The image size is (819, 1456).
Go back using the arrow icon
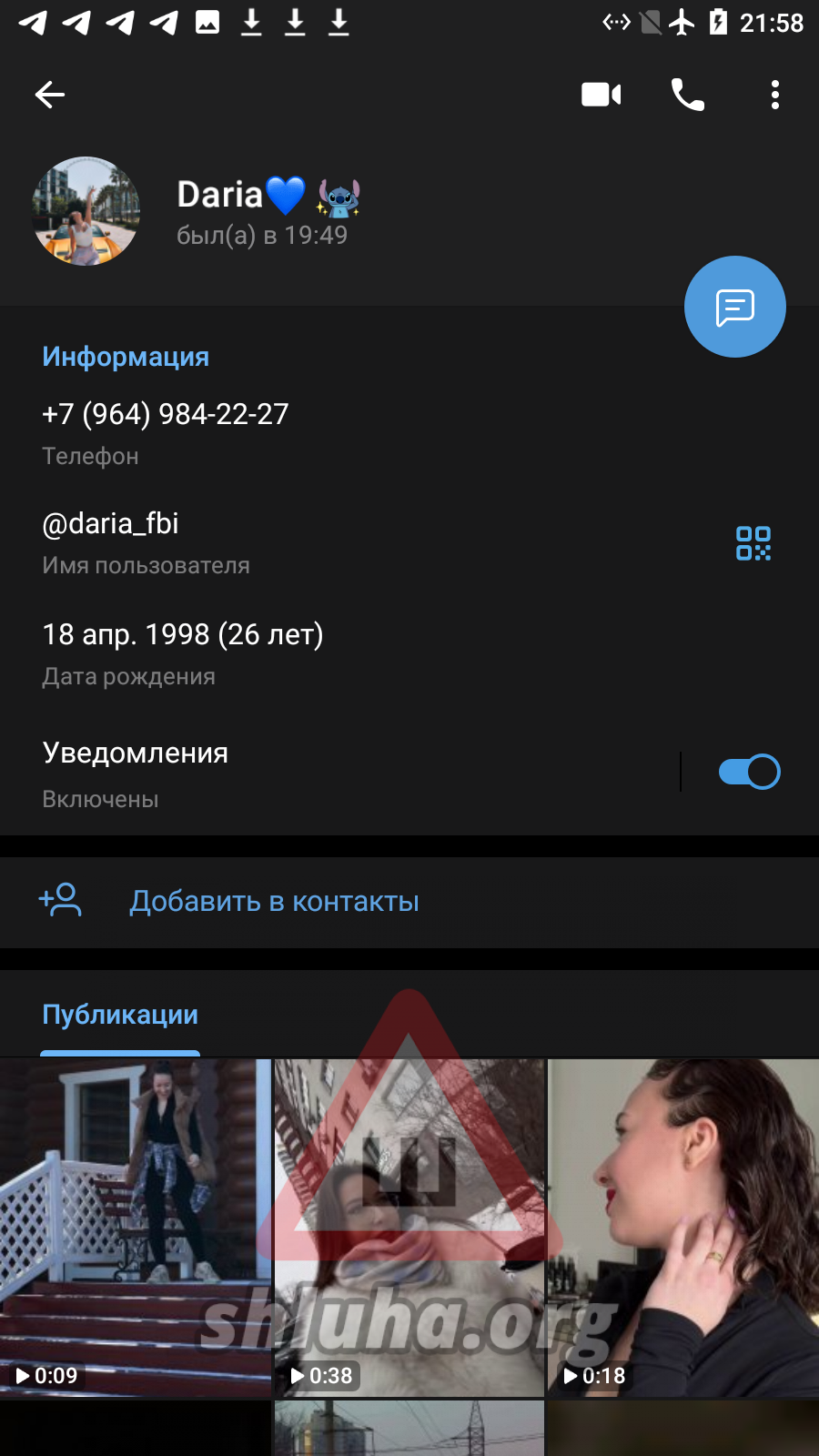50,95
